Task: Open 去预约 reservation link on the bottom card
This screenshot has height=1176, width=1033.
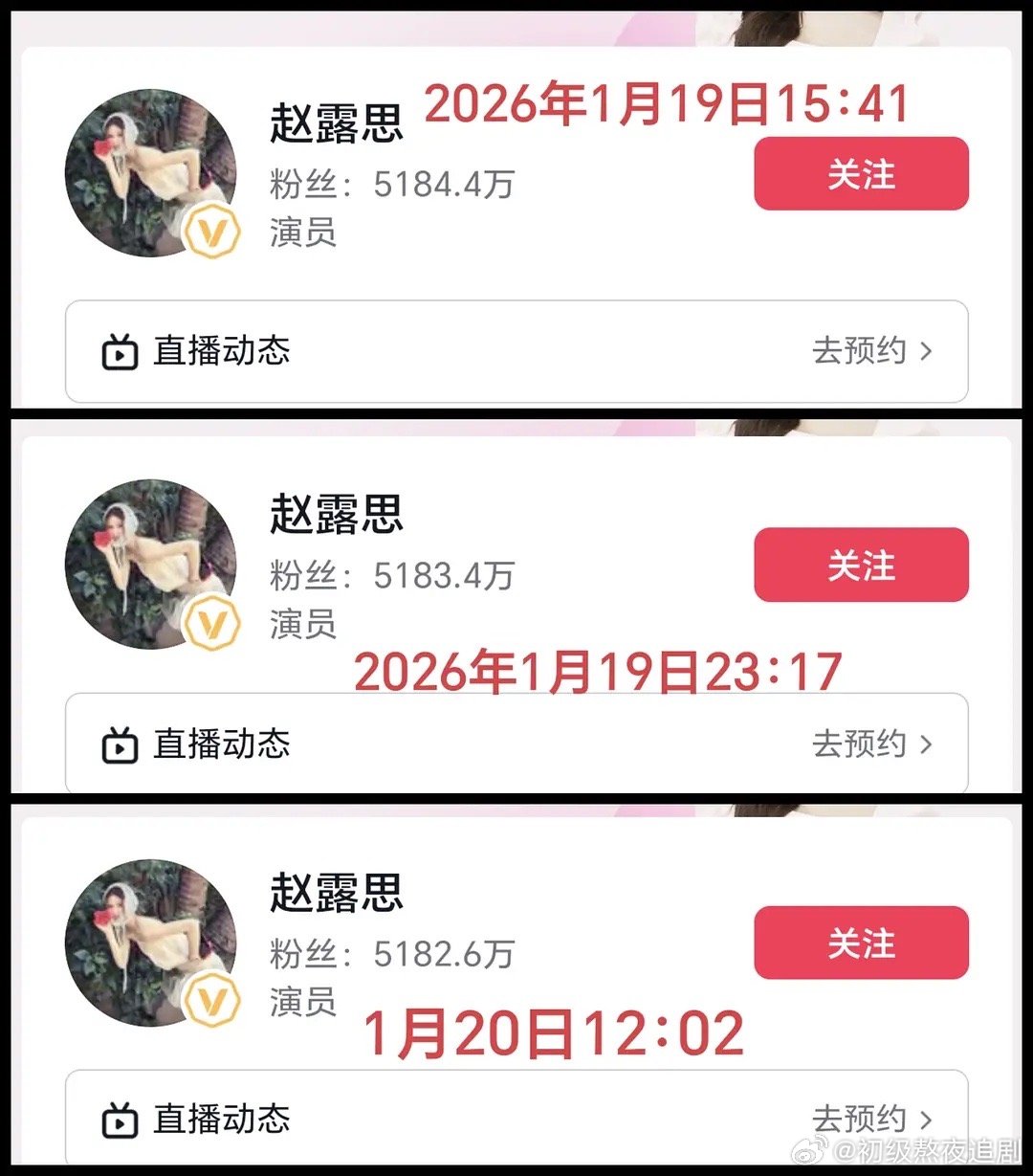Action: click(x=858, y=1117)
